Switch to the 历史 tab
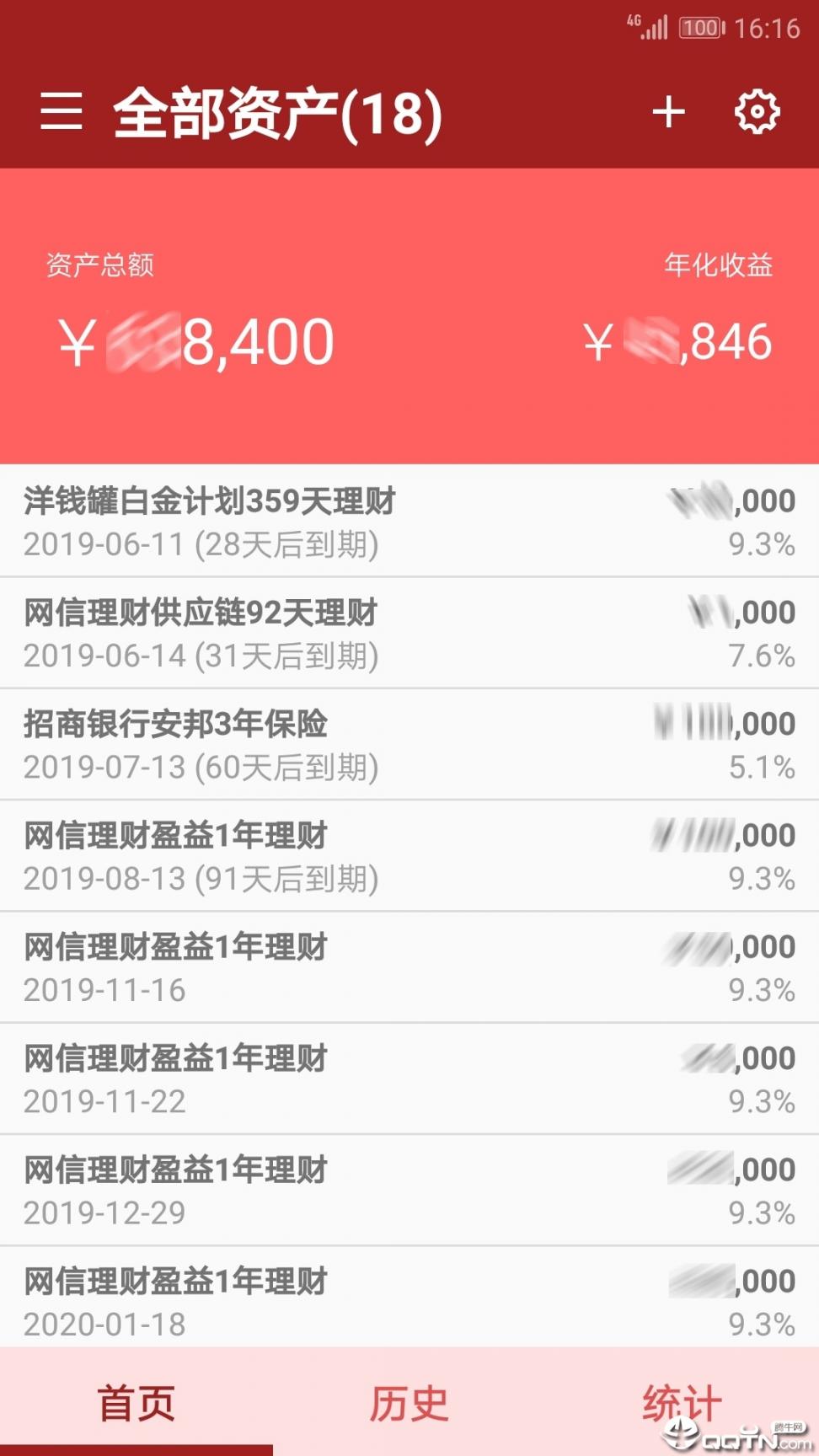Viewport: 819px width, 1456px height. [409, 1403]
